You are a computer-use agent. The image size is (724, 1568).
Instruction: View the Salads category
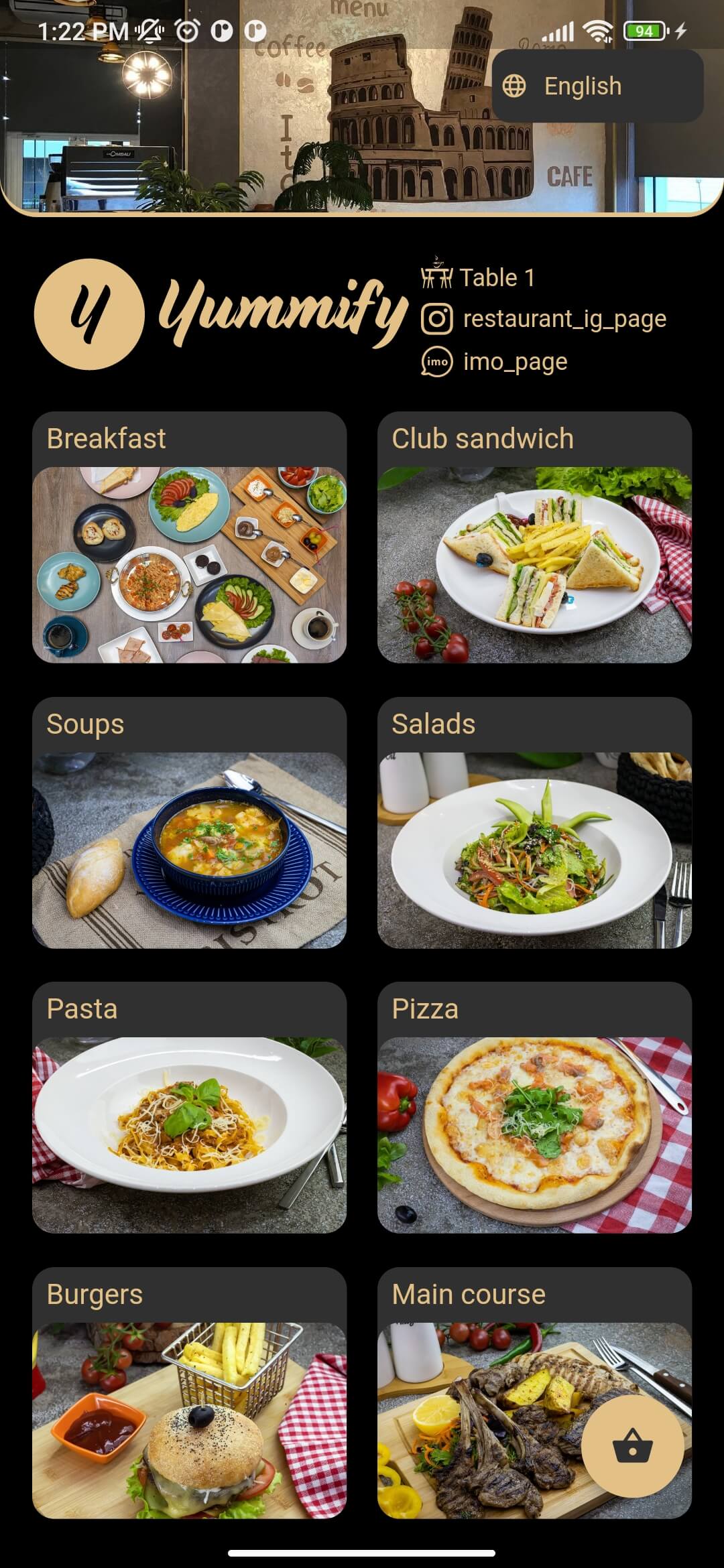tap(534, 823)
